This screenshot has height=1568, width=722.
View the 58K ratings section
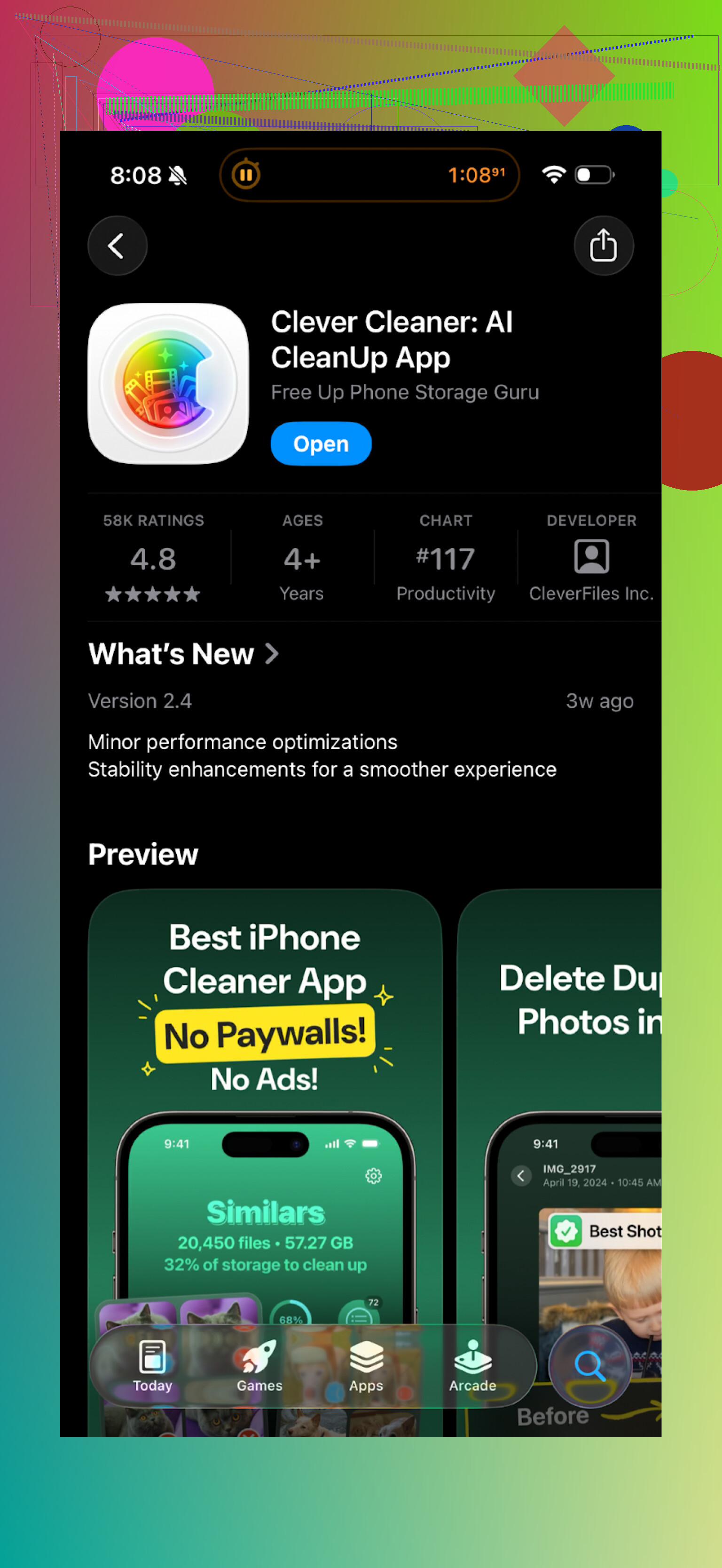click(x=153, y=558)
